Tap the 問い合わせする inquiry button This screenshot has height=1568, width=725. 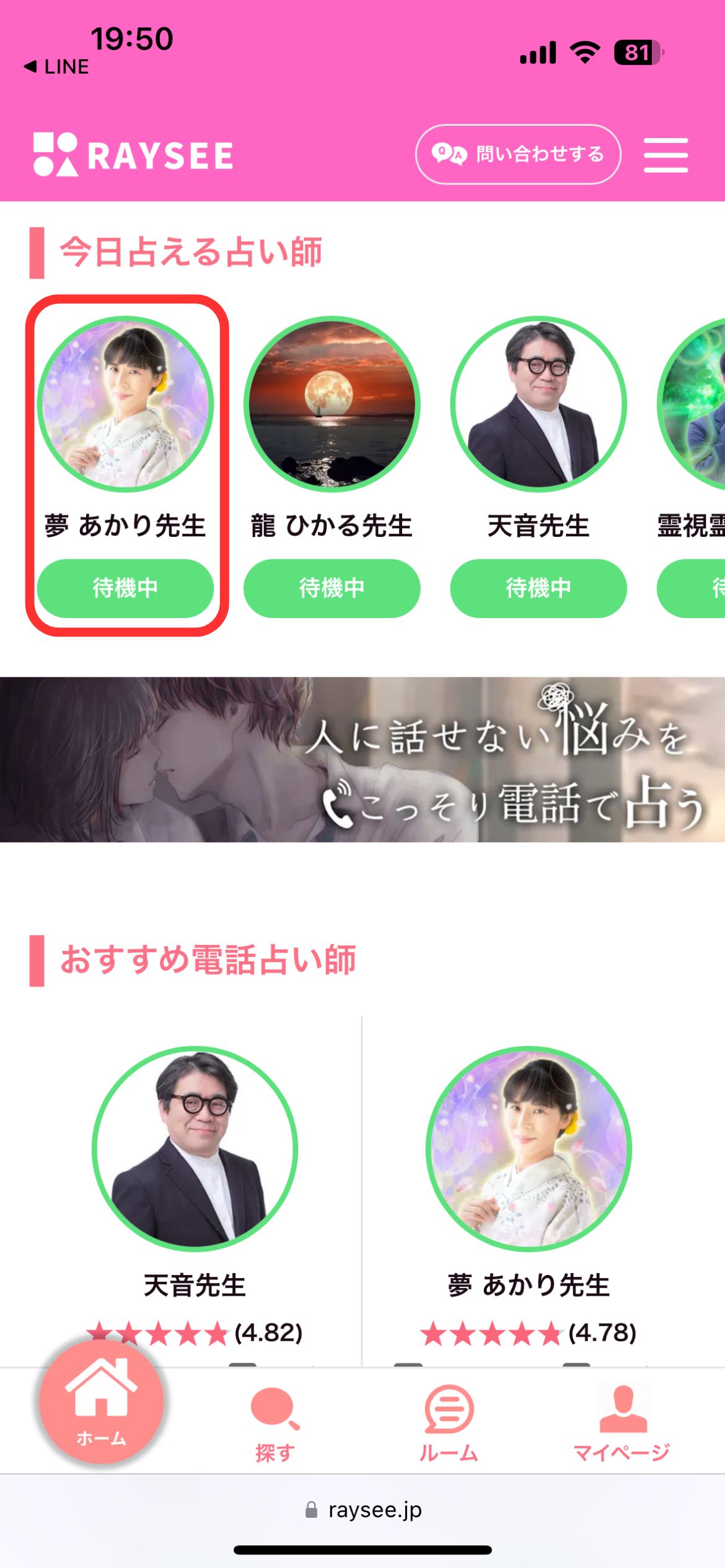coord(518,154)
